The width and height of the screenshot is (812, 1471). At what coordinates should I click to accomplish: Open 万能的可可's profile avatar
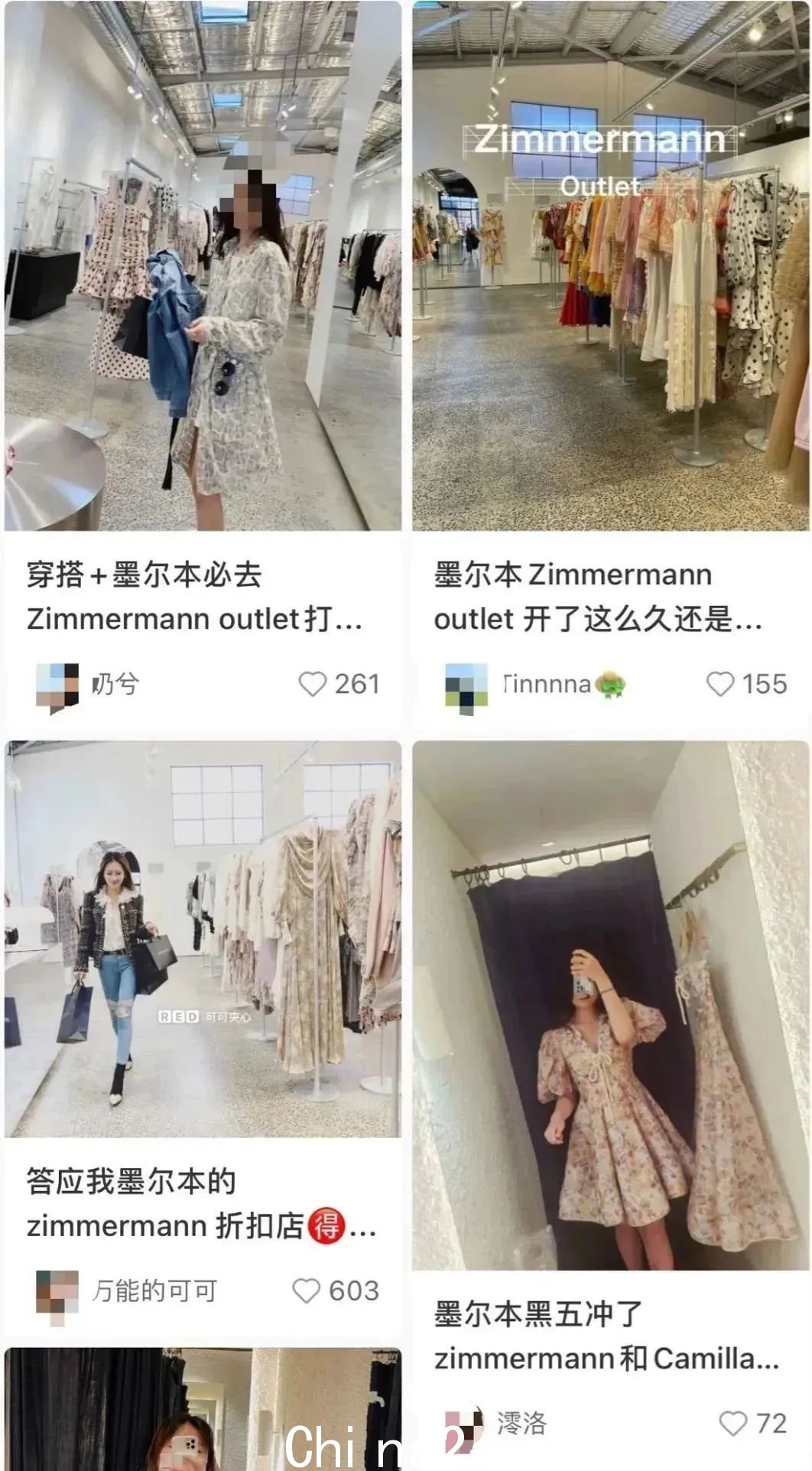pos(57,1294)
